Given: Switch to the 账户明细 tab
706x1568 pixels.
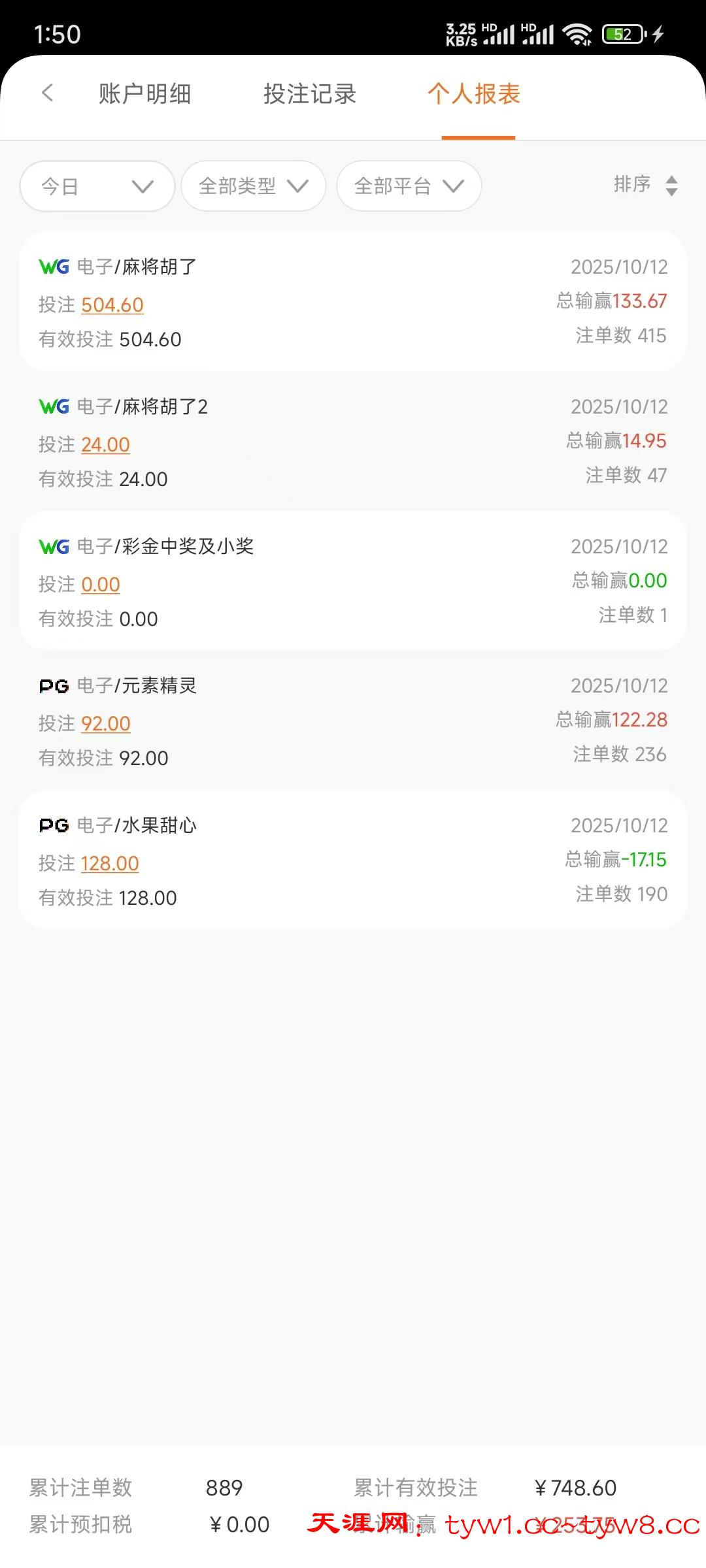Looking at the screenshot, I should (144, 94).
